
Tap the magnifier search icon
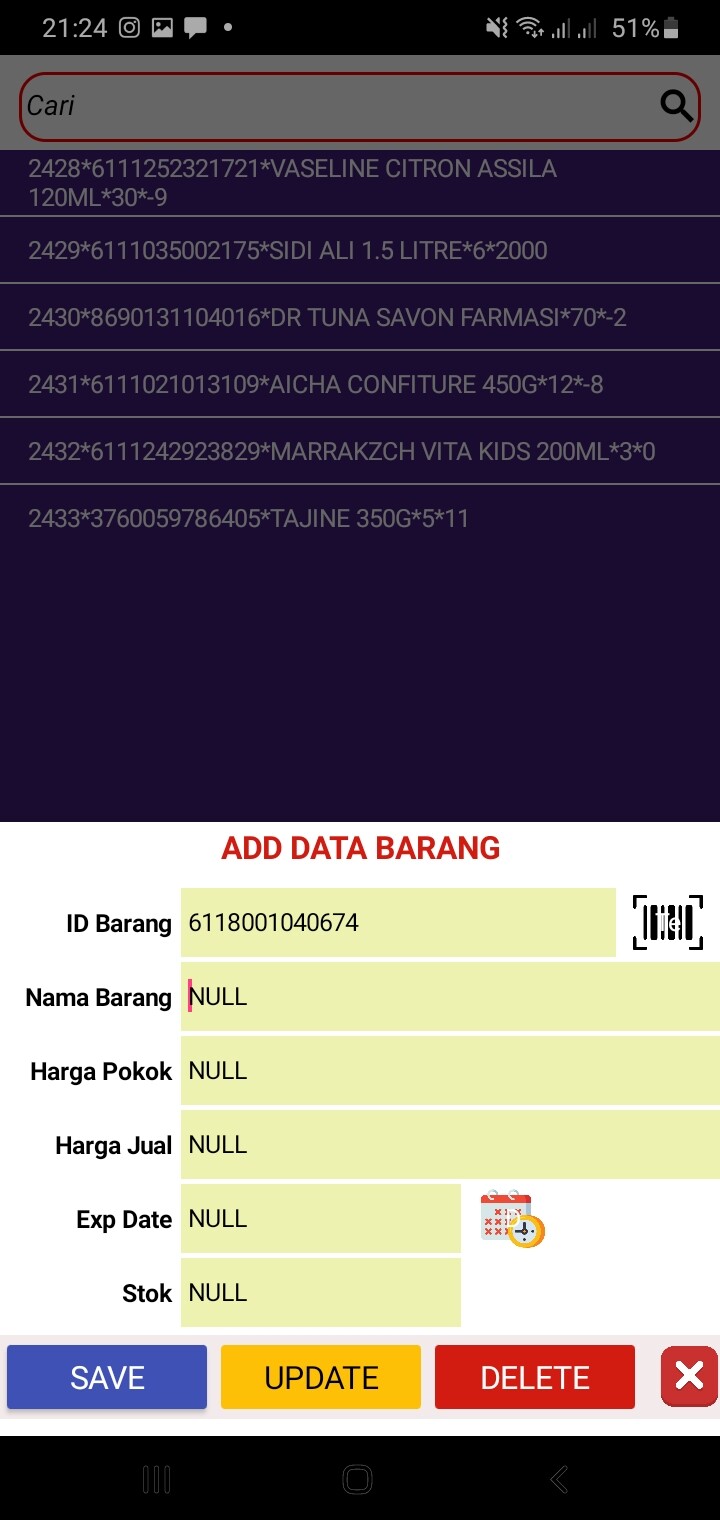(x=677, y=105)
